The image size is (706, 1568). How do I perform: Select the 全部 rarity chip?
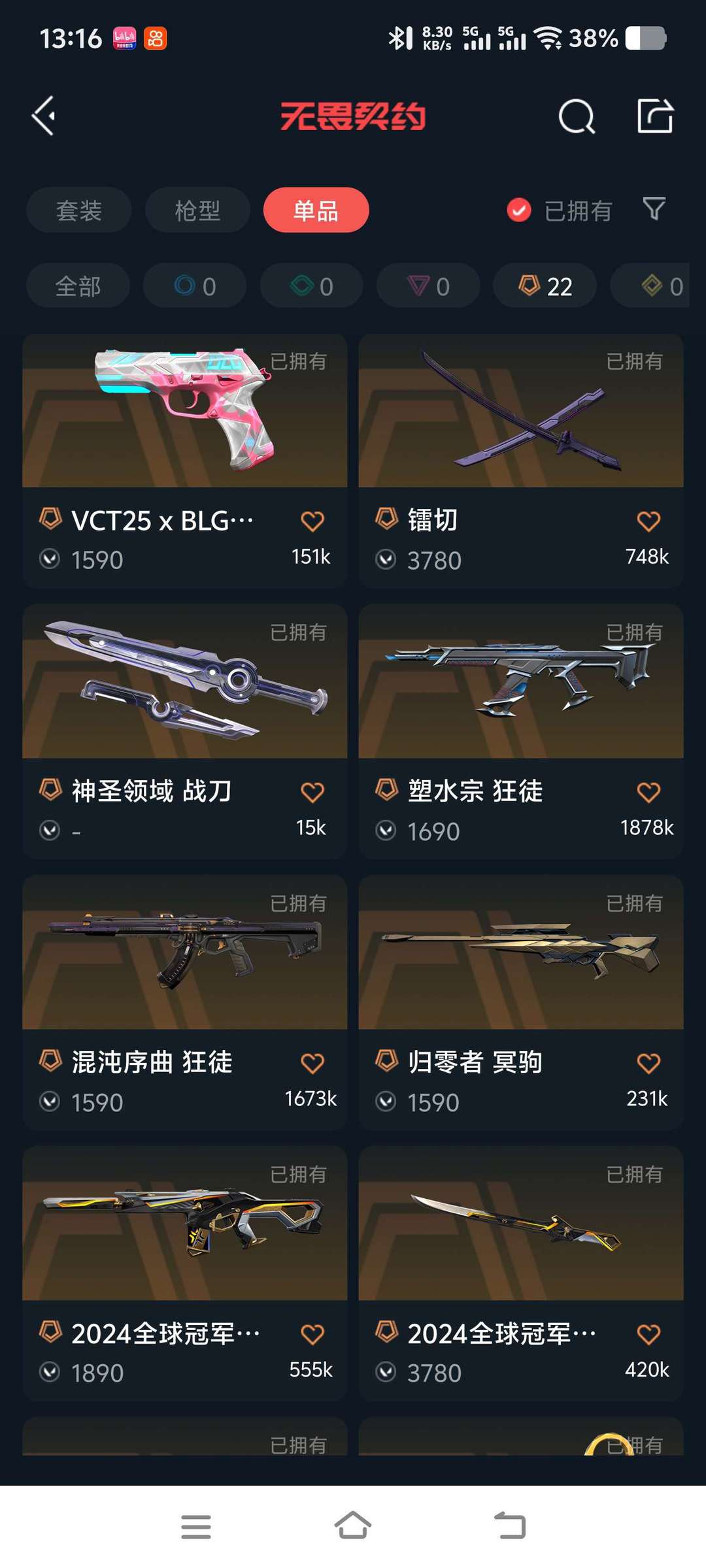[x=78, y=286]
